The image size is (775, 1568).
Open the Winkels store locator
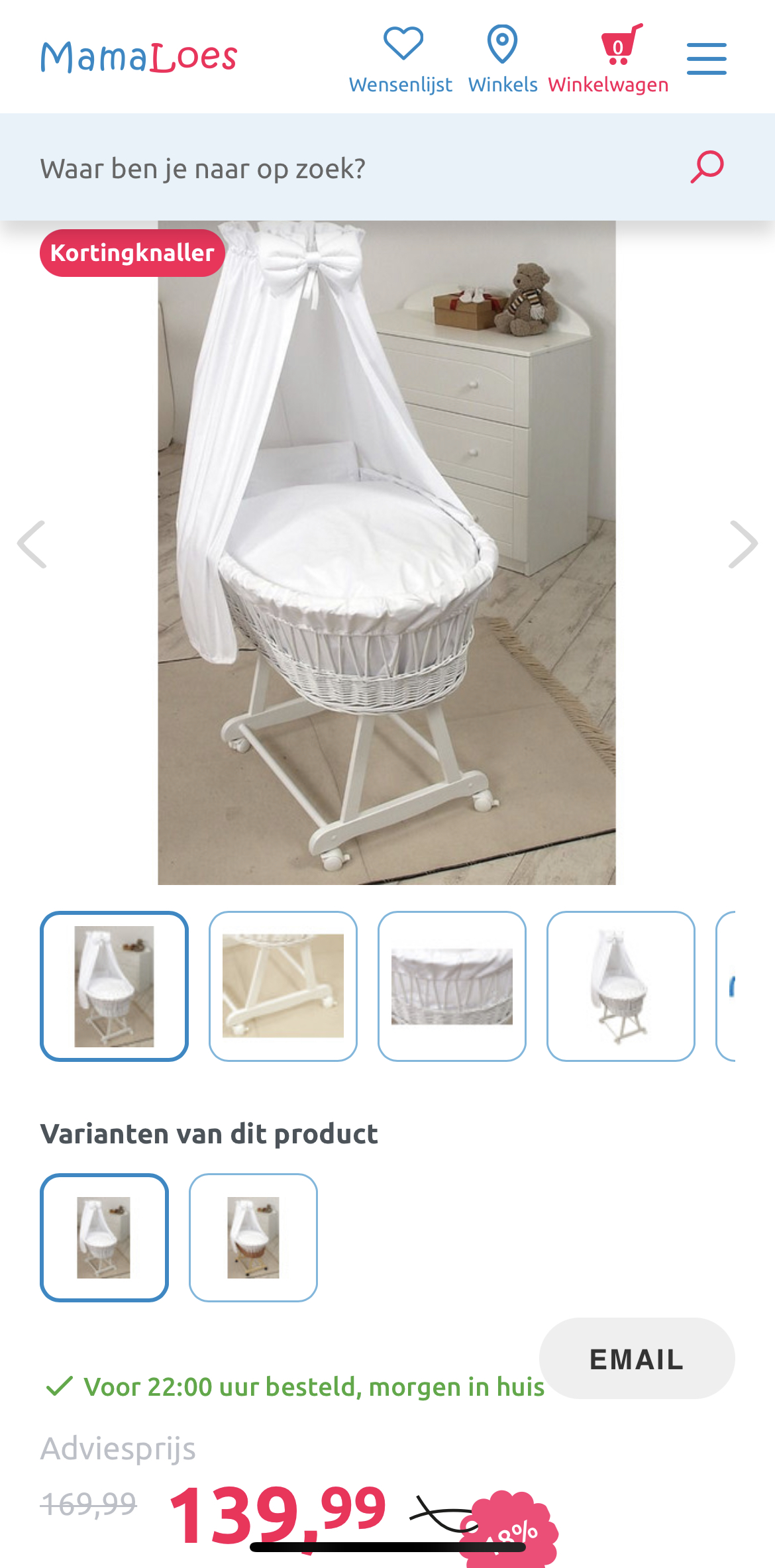tap(502, 60)
